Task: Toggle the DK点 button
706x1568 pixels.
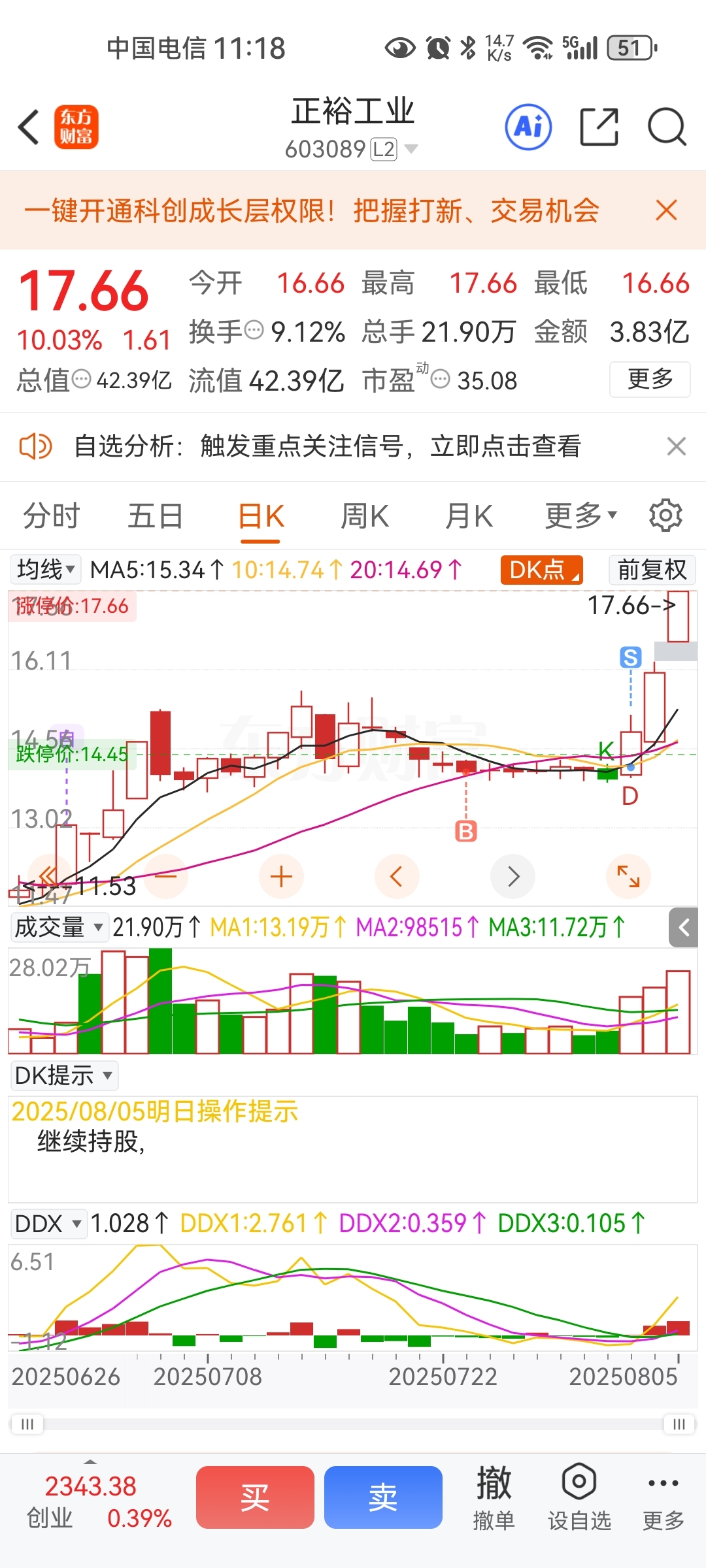Action: (x=541, y=570)
